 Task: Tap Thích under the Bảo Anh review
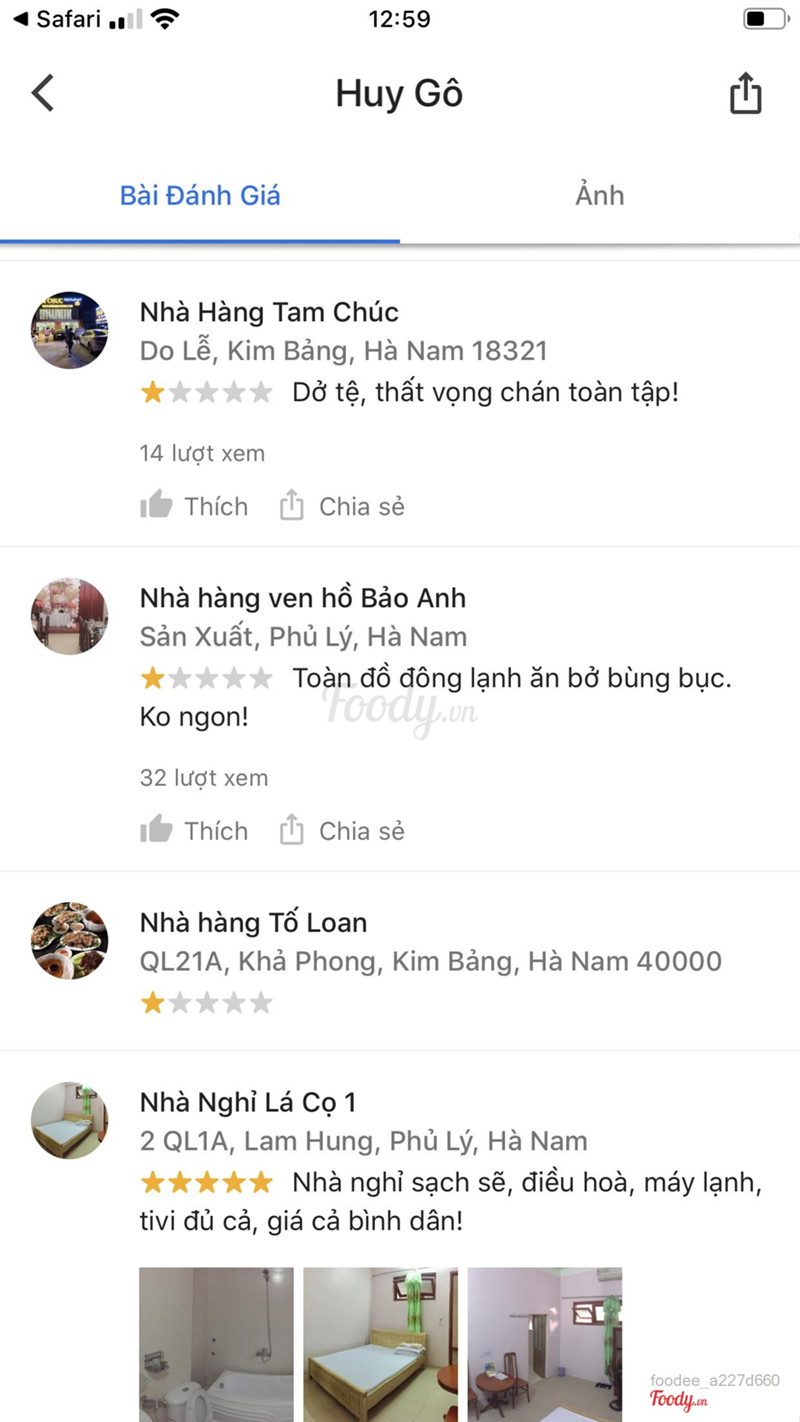pyautogui.click(x=194, y=830)
